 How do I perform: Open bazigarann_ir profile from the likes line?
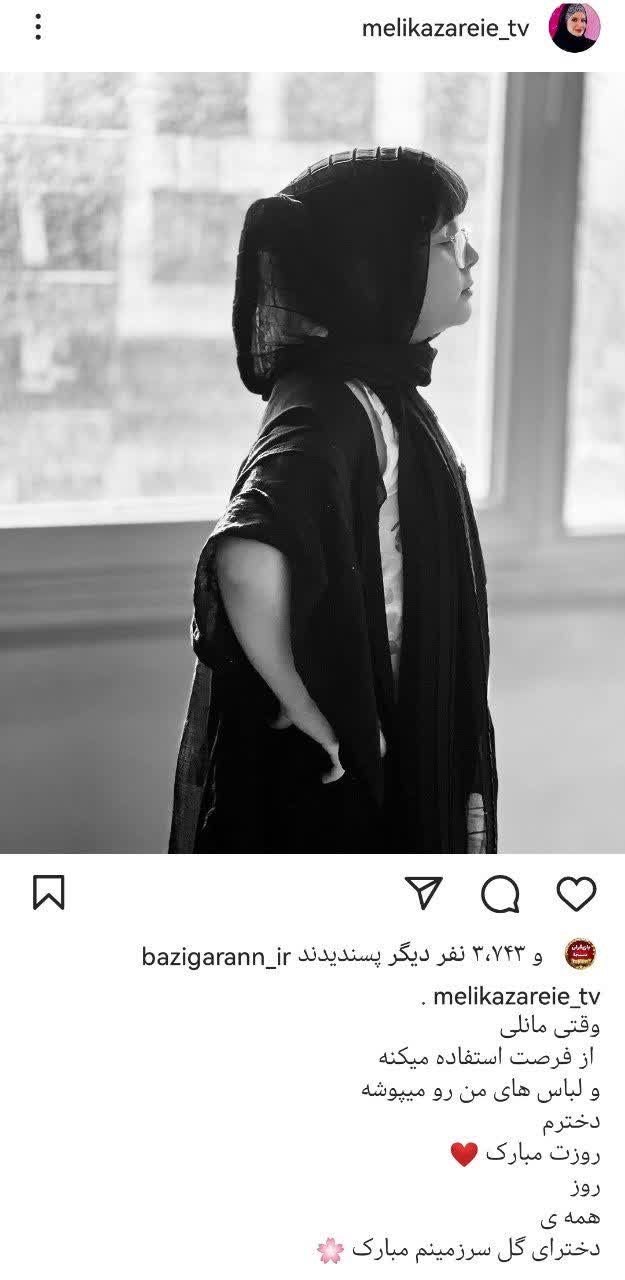(x=216, y=957)
